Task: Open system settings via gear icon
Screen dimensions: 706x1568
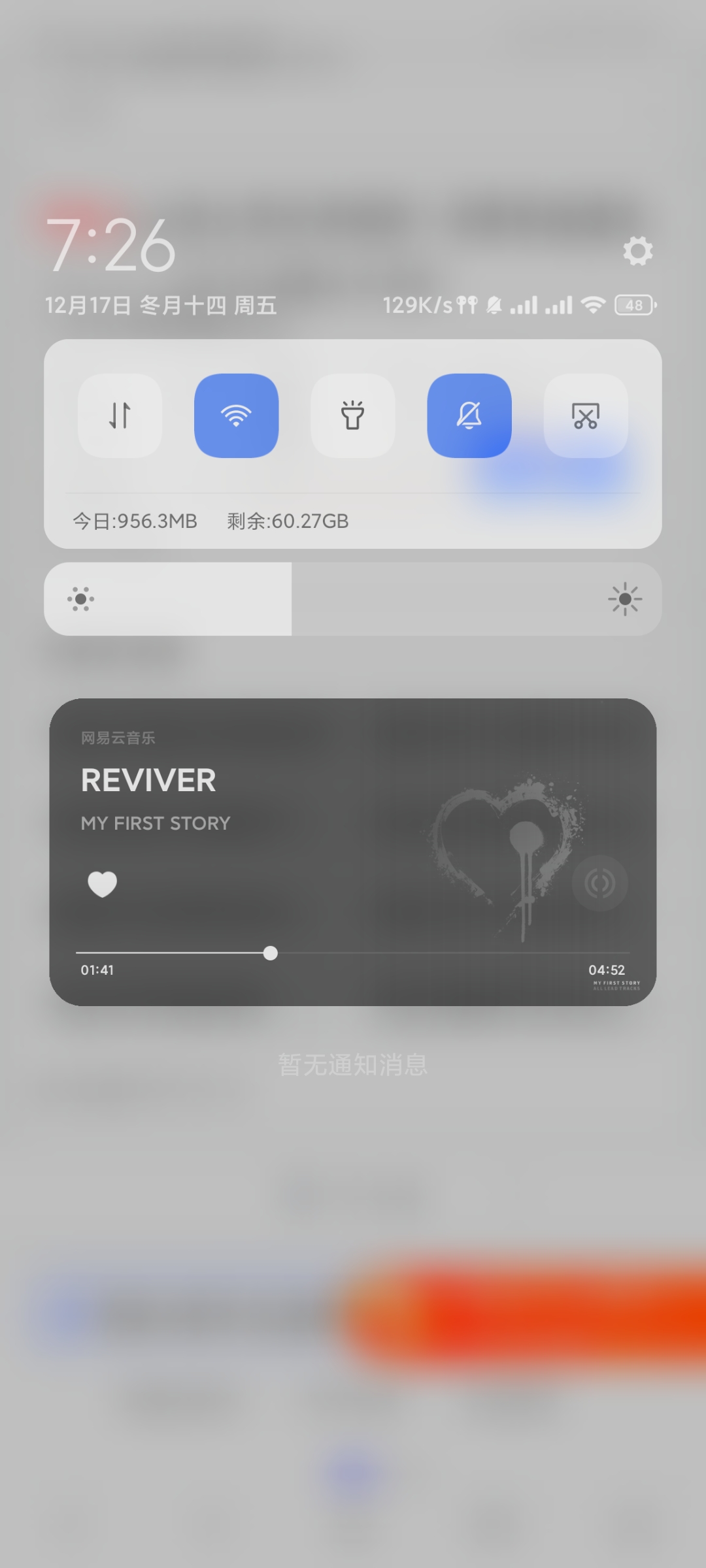Action: 638,251
